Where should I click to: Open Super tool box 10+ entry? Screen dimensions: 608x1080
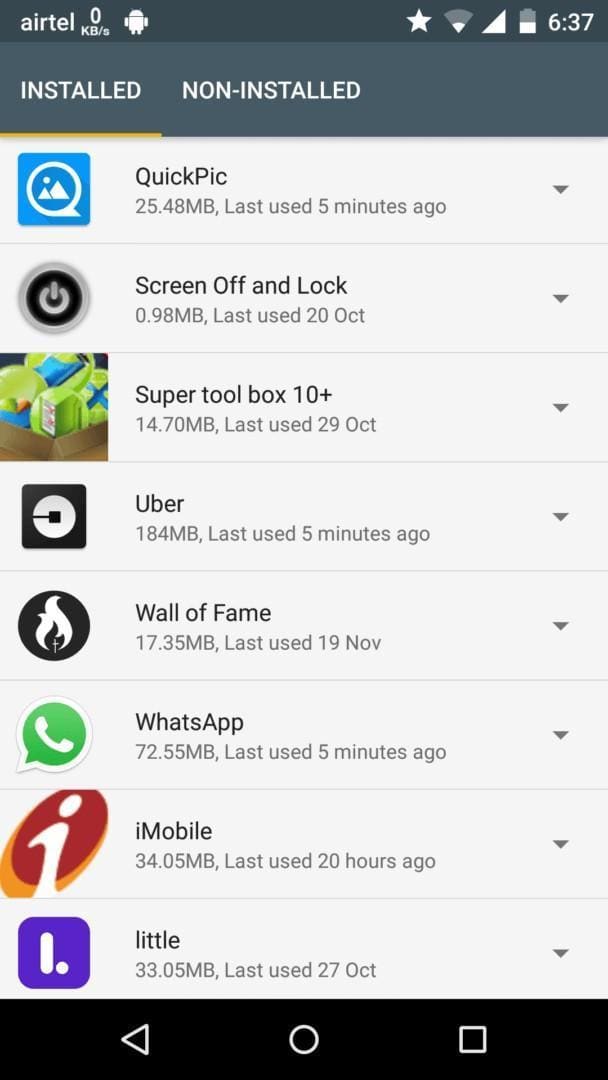point(290,408)
